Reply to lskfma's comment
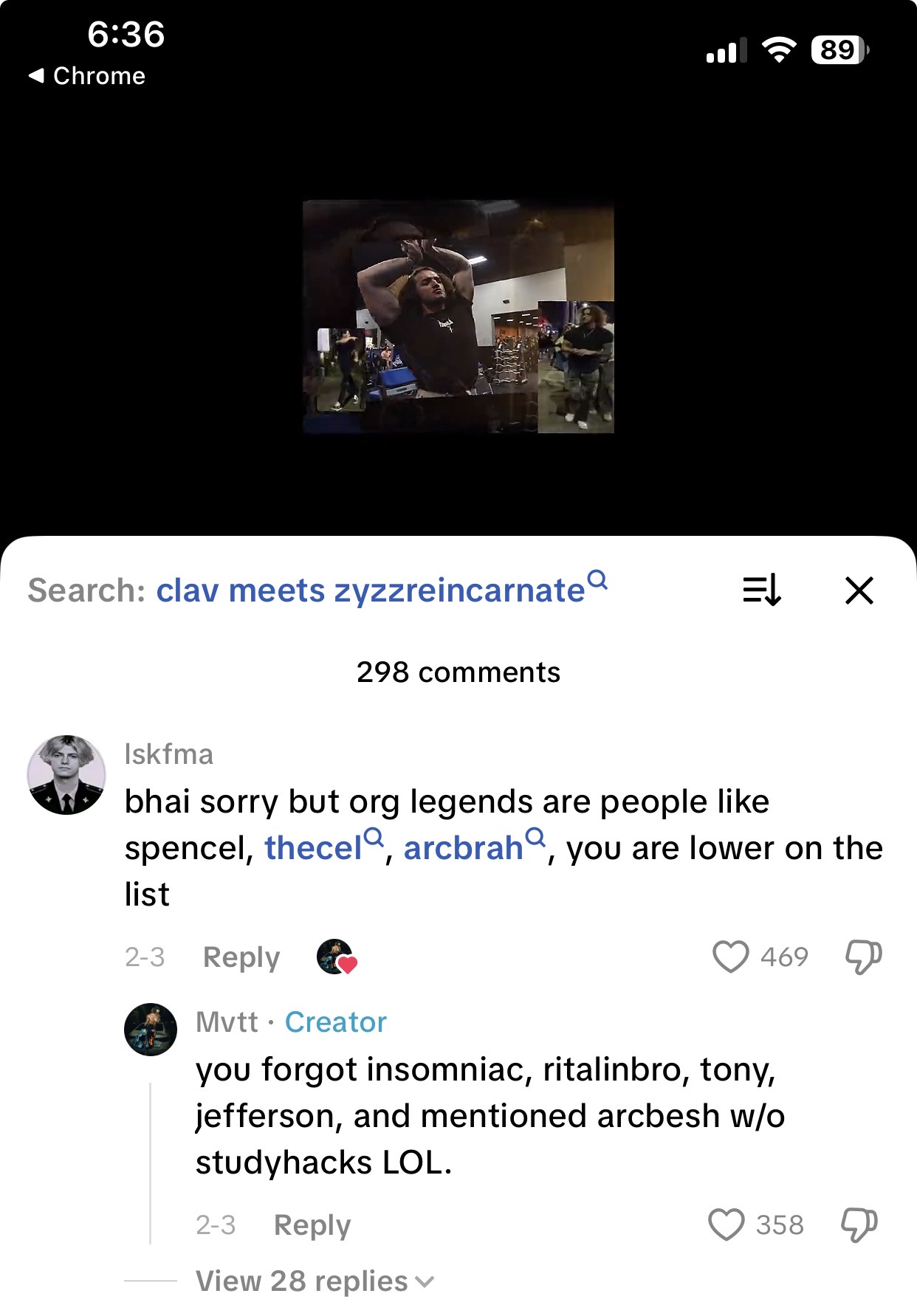The width and height of the screenshot is (917, 1316). pos(241,957)
